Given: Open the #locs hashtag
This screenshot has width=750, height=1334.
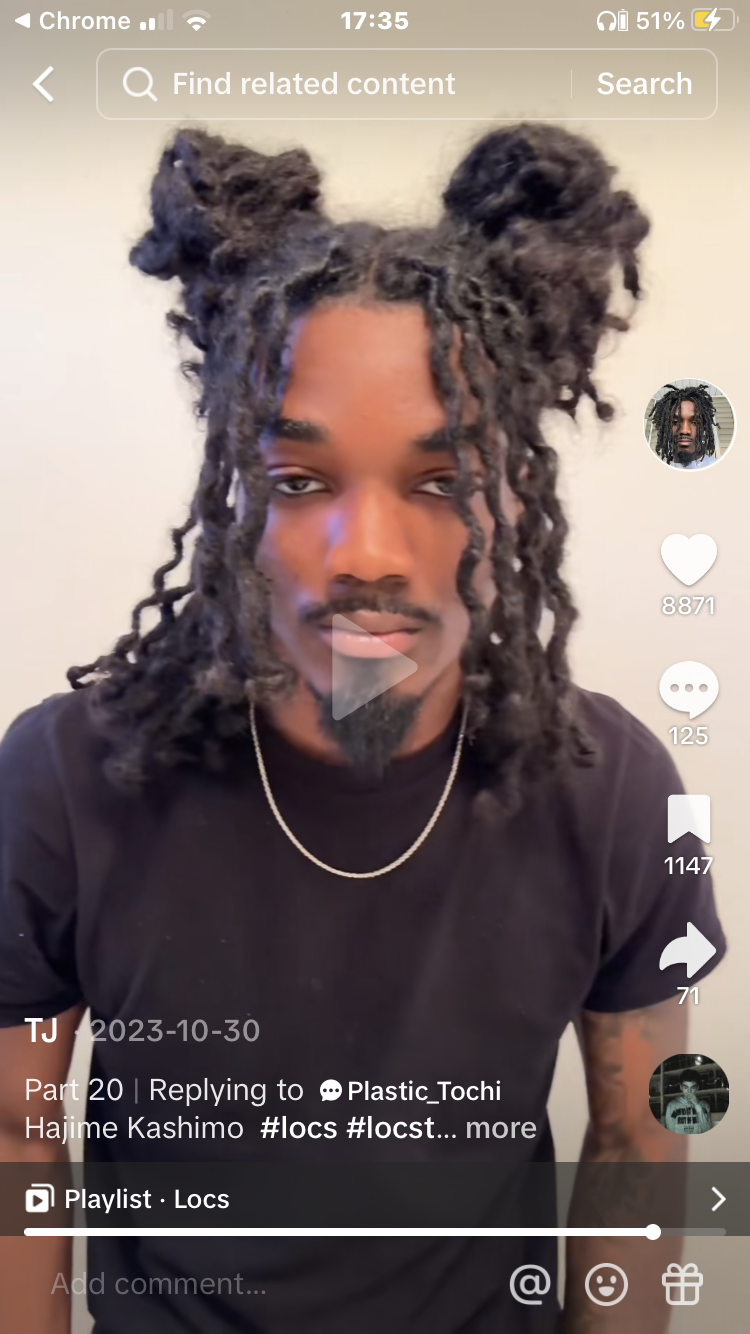Looking at the screenshot, I should (x=297, y=1128).
